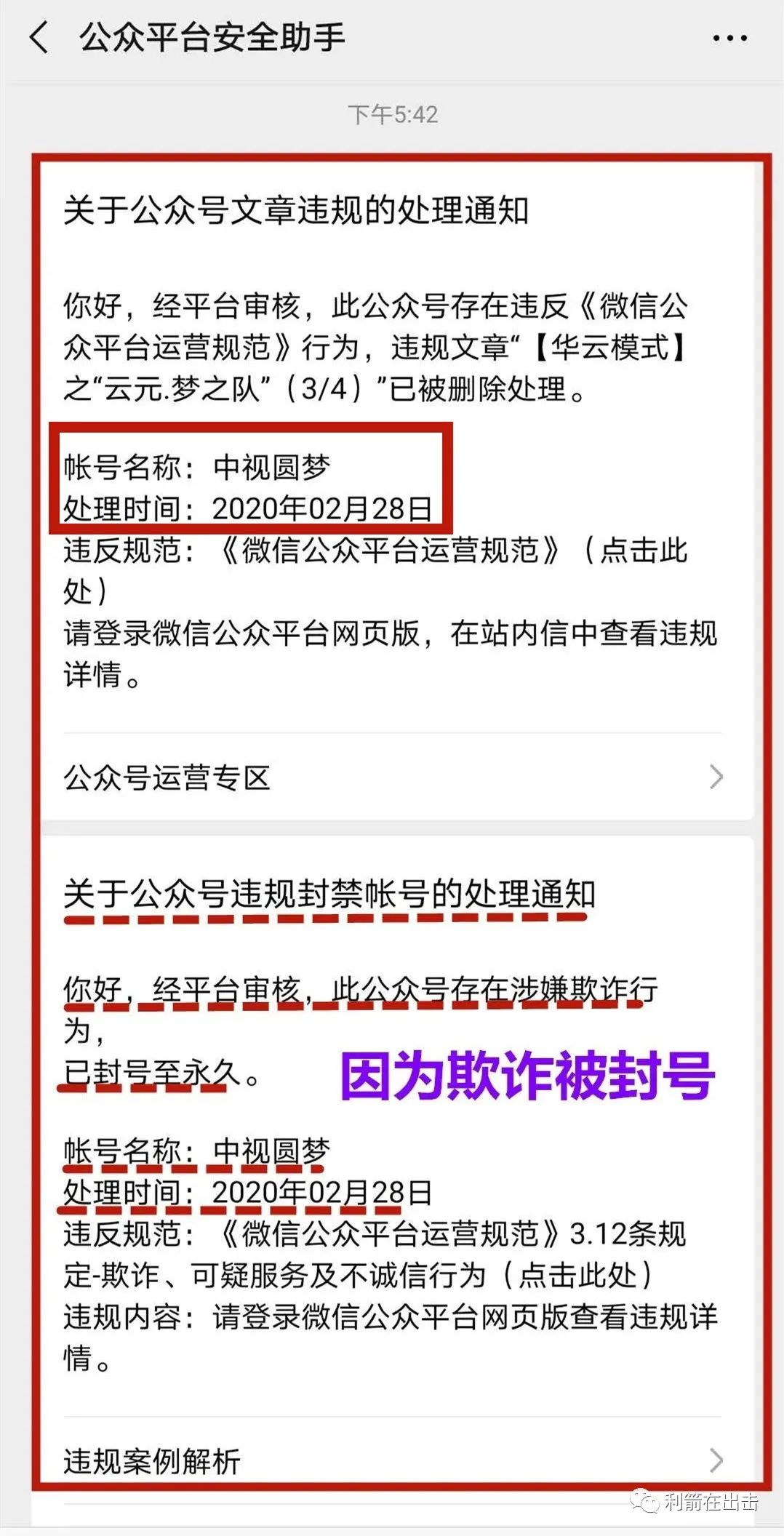Viewport: 784px width, 1536px height.
Task: Open the three-dot overflow menu
Action: point(729,39)
